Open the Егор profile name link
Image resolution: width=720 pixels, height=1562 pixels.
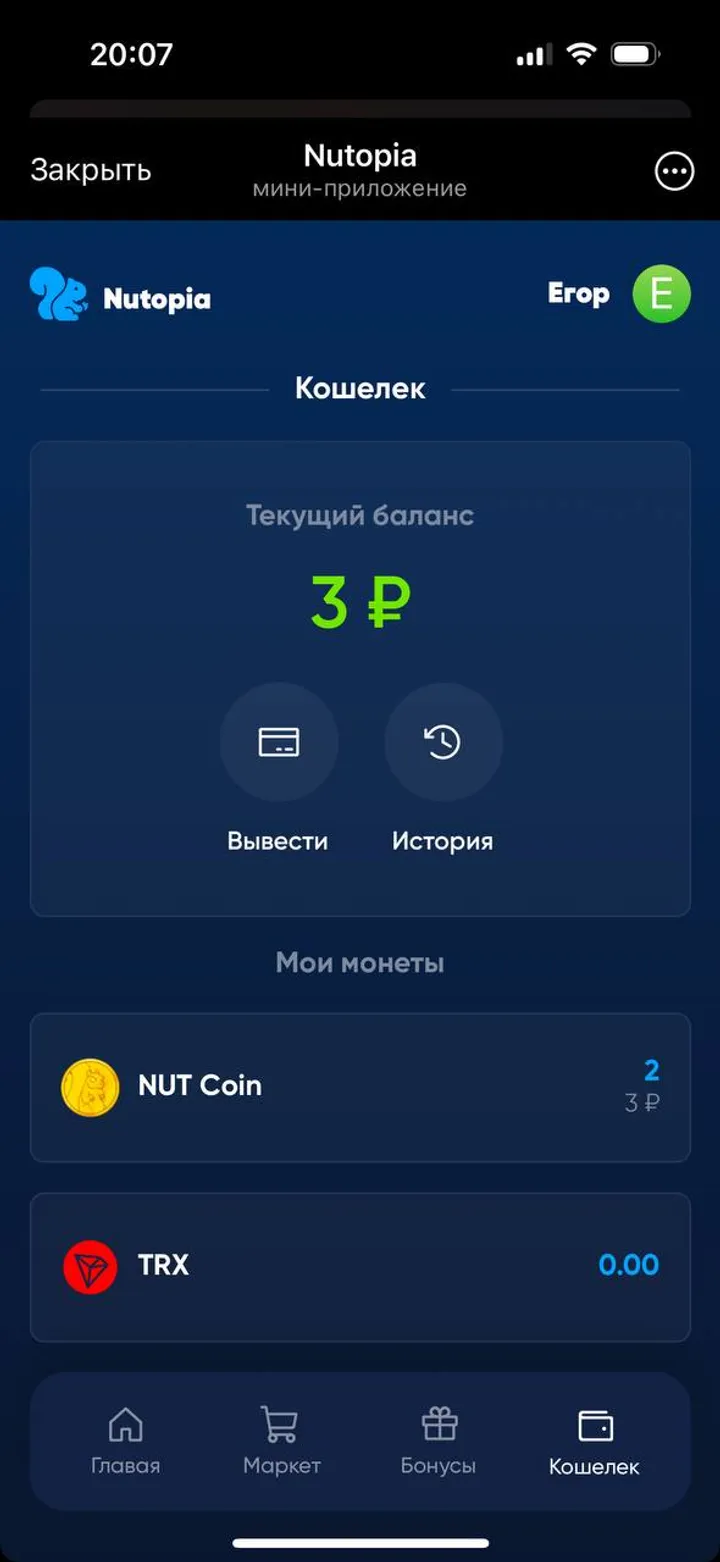(580, 293)
